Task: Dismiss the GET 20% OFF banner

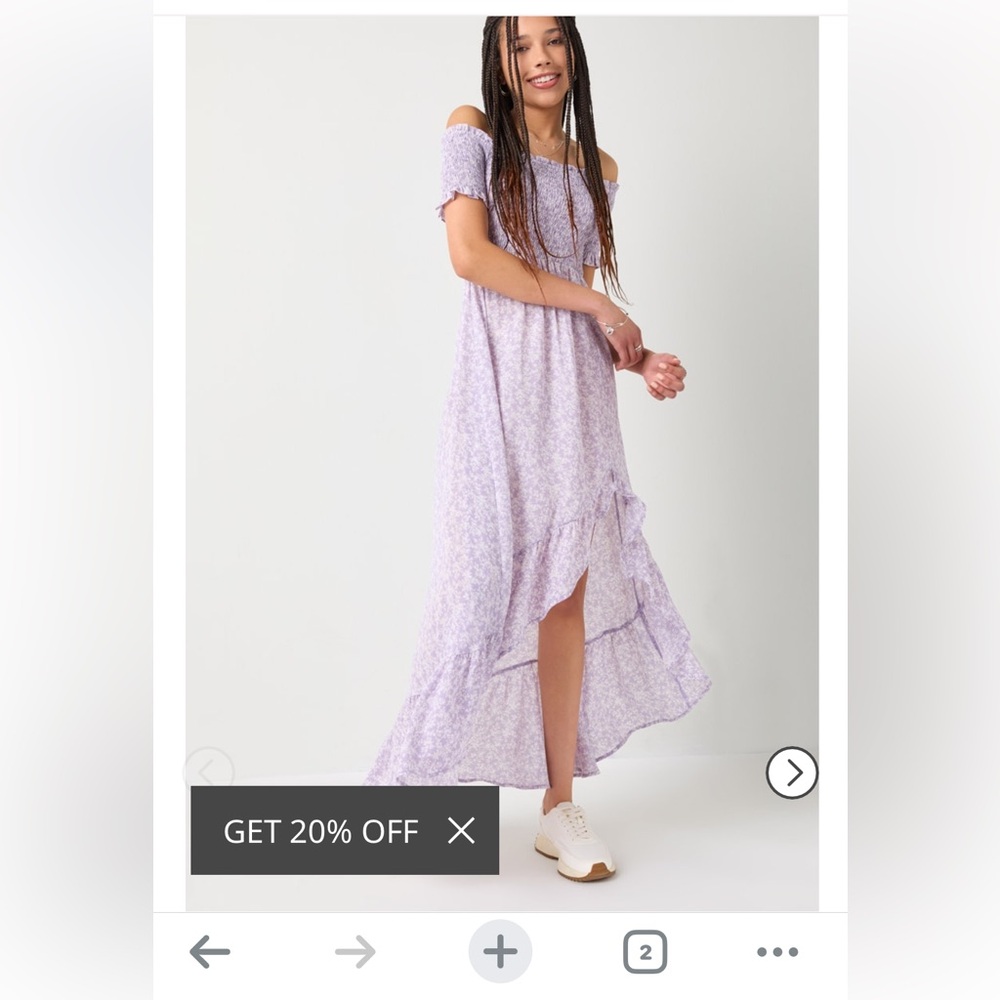Action: (461, 830)
